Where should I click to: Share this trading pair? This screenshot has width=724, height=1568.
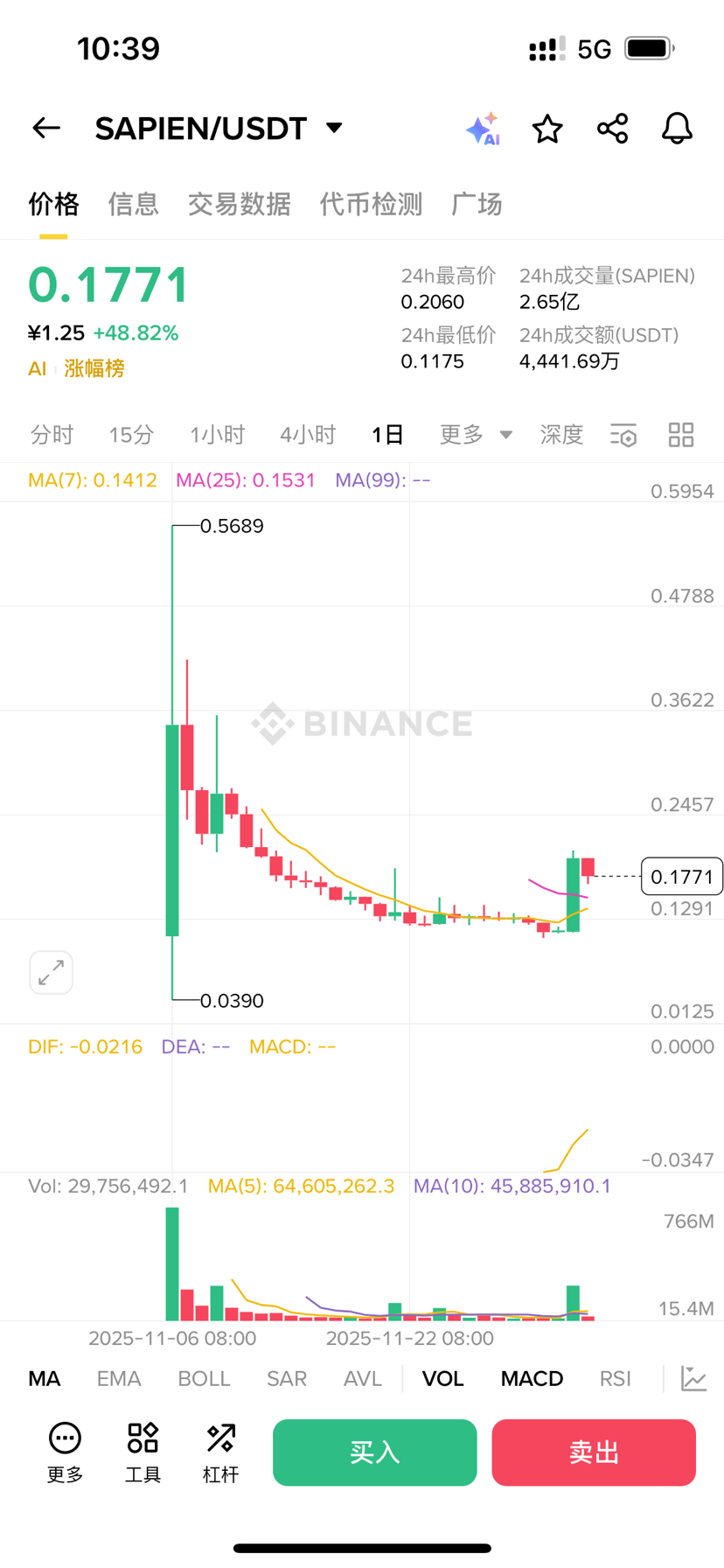(x=612, y=129)
